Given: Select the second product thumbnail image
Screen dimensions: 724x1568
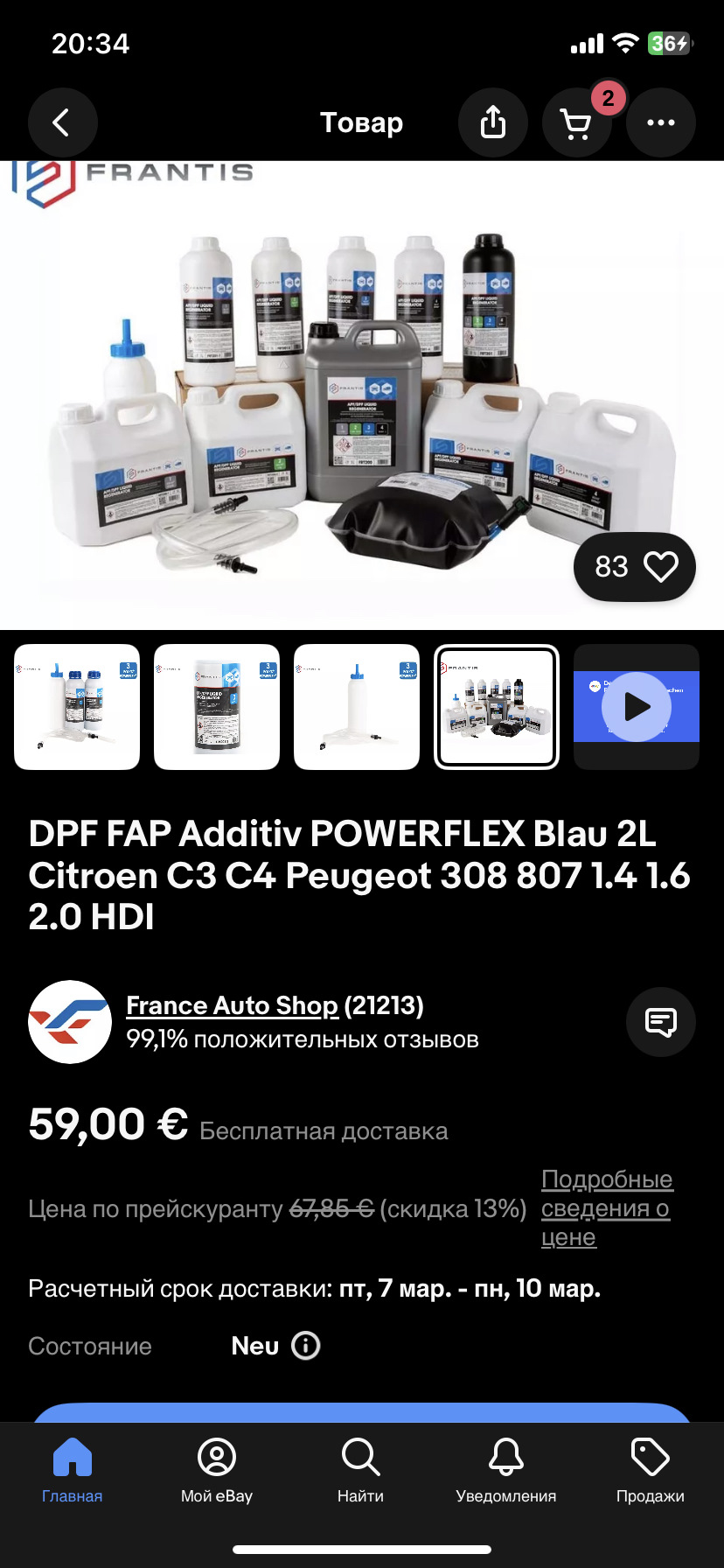Looking at the screenshot, I should point(216,706).
